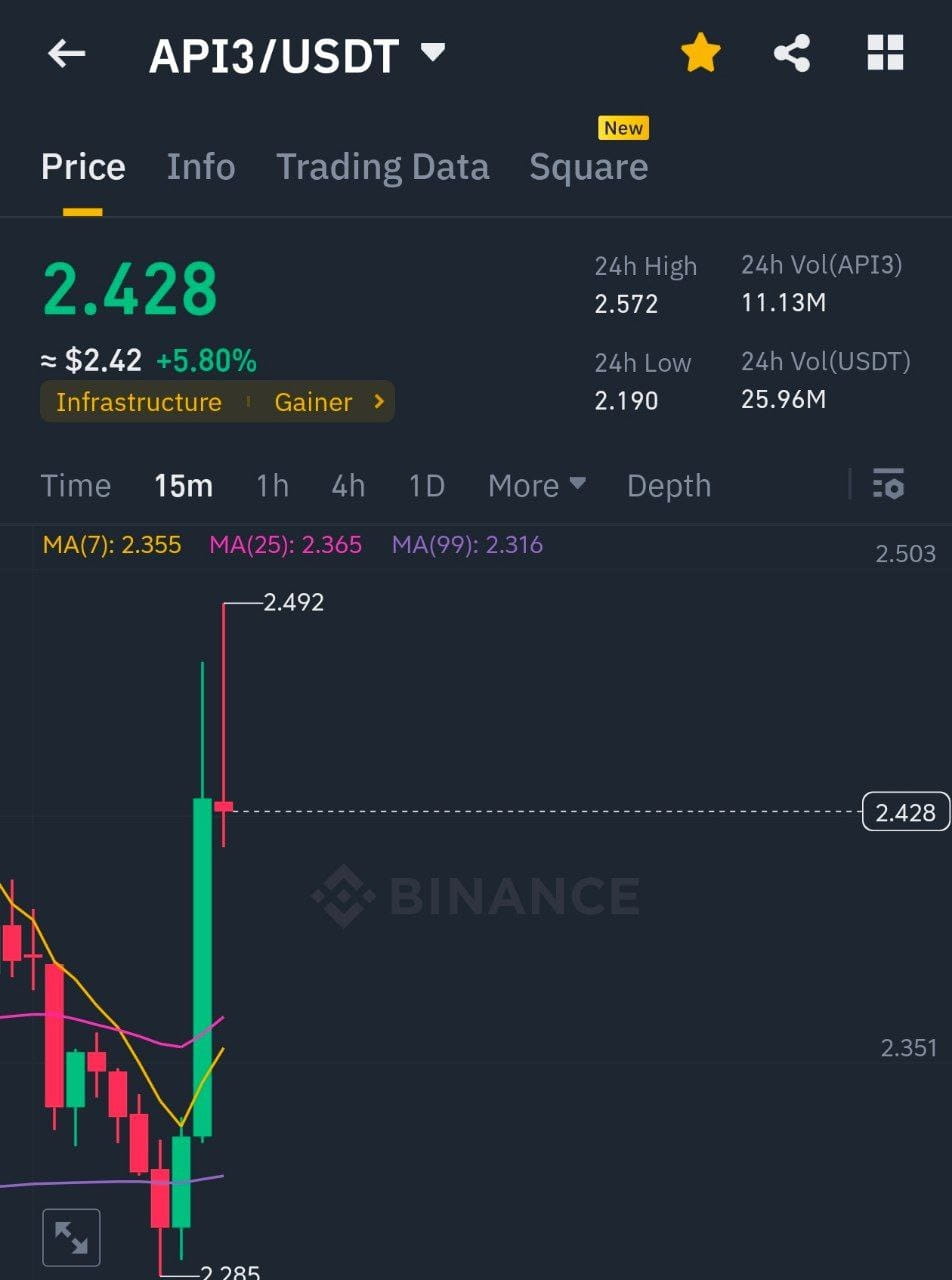View the Depth chart

pyautogui.click(x=668, y=485)
